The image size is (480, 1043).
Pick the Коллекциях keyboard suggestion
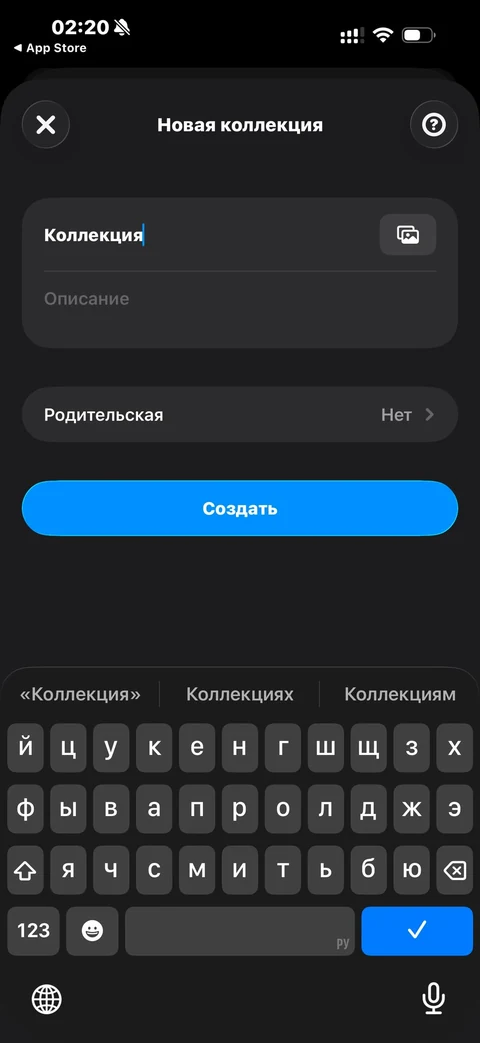[x=239, y=694]
